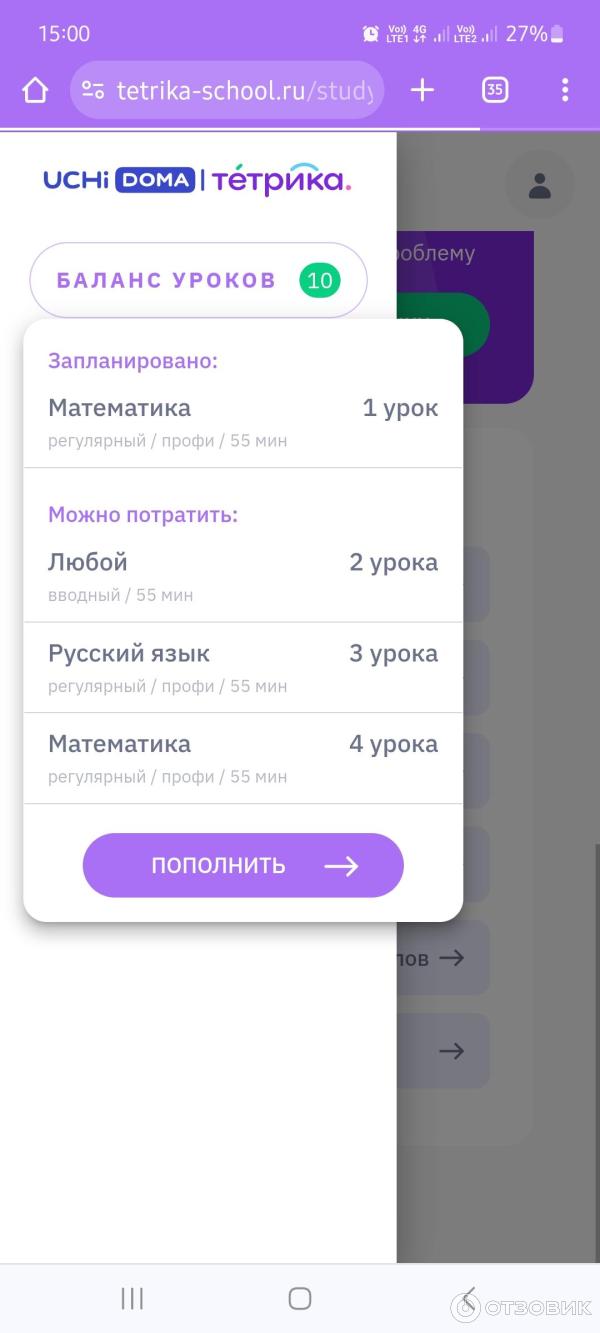Go back using system navigation
The image size is (600, 1333).
point(467,1298)
